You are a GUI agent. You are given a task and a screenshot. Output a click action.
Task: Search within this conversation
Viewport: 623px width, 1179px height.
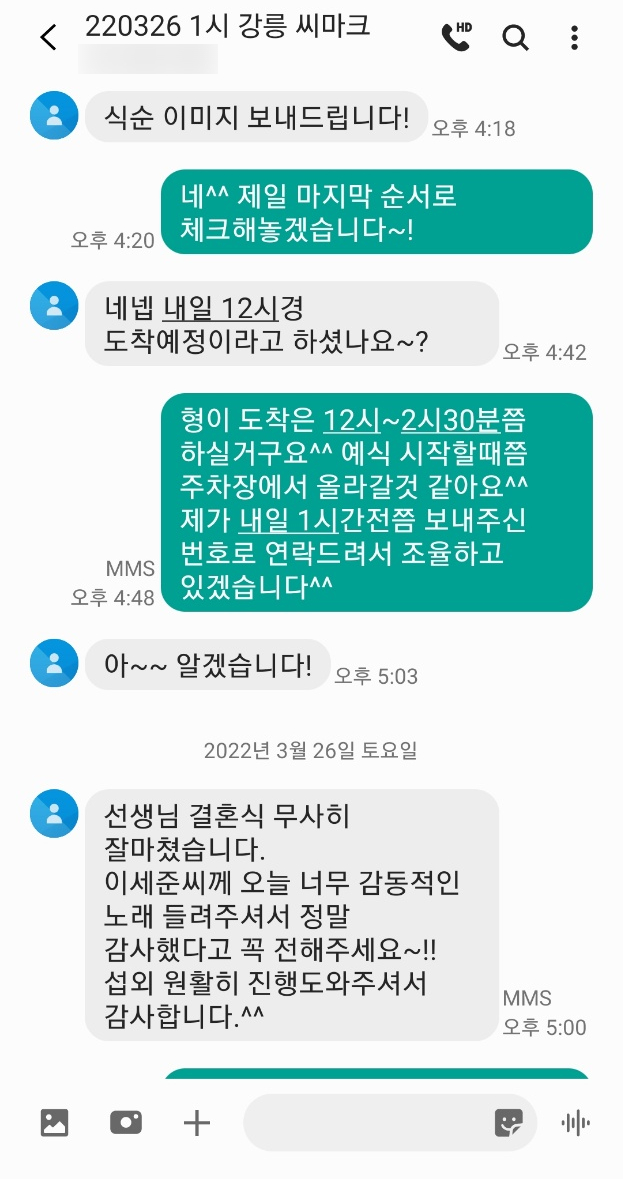[x=515, y=37]
